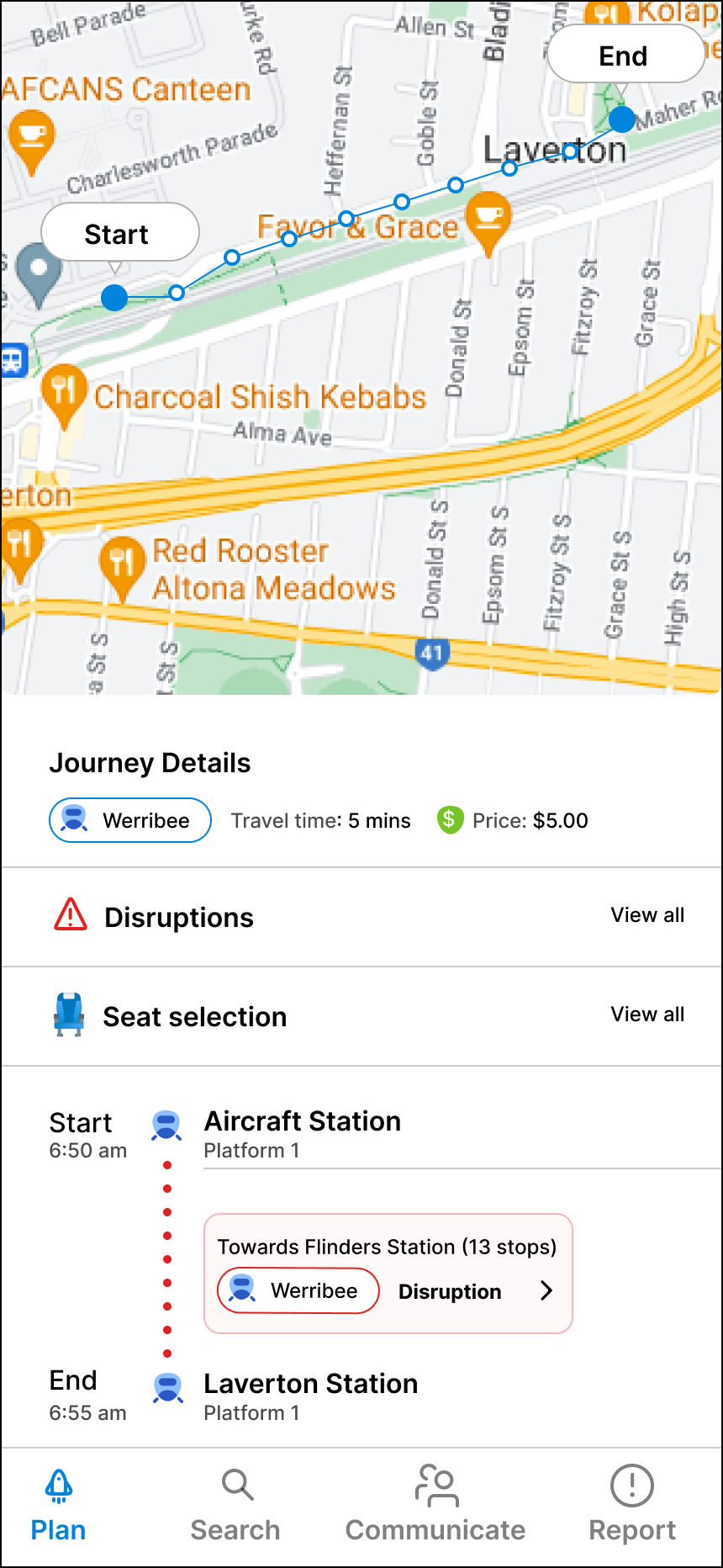View all disruptions
Viewport: 723px width, 1568px height.
[647, 915]
